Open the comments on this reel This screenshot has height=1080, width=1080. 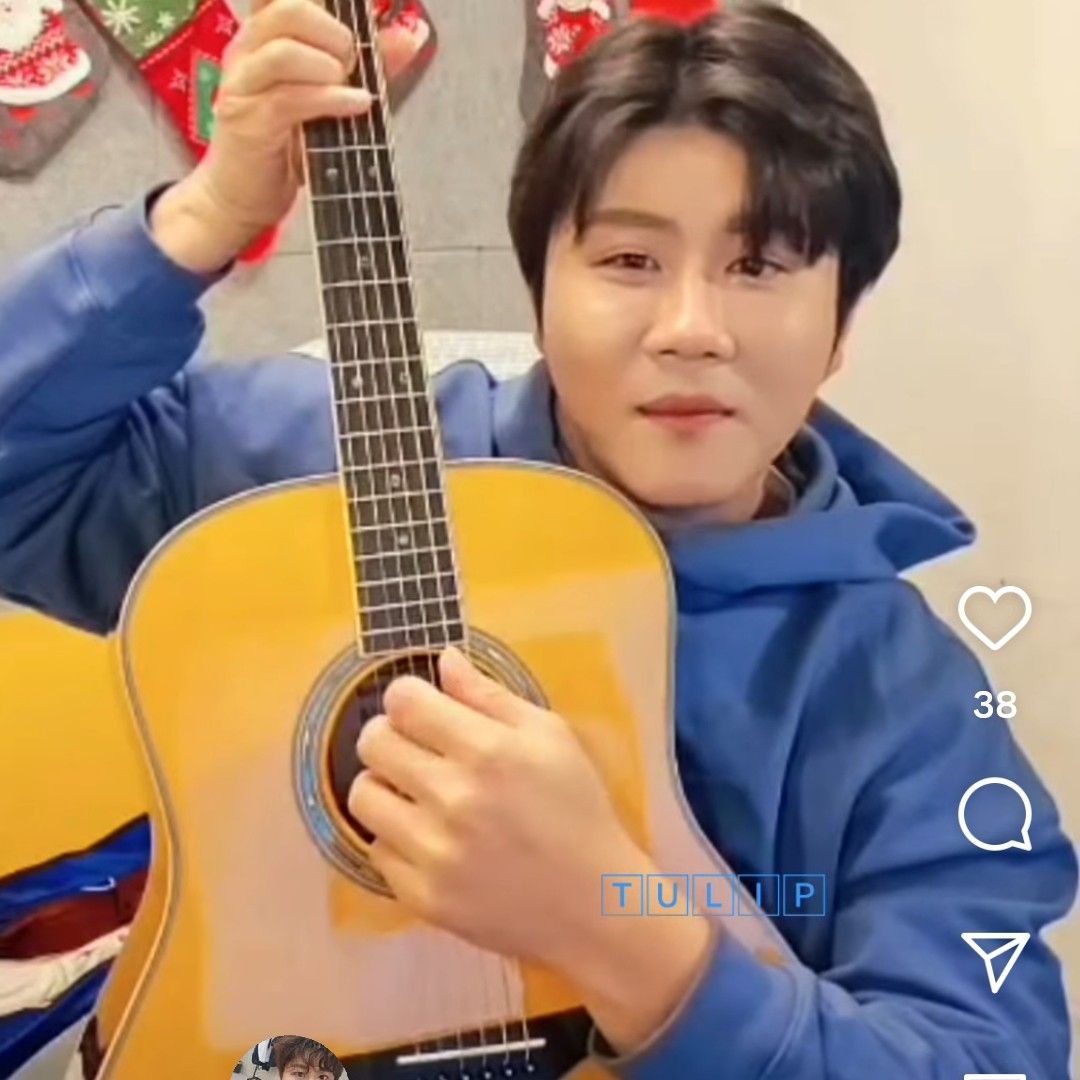(995, 814)
